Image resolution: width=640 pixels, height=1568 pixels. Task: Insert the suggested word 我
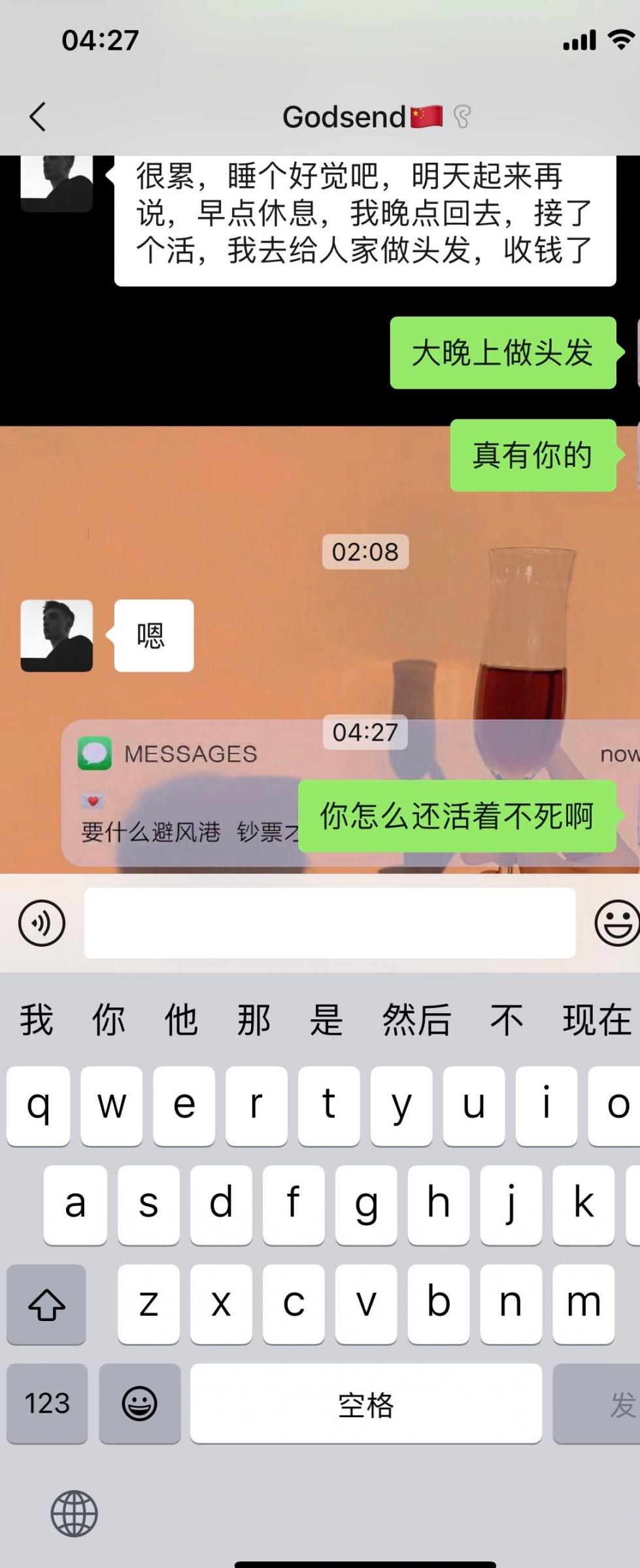pos(37,1019)
